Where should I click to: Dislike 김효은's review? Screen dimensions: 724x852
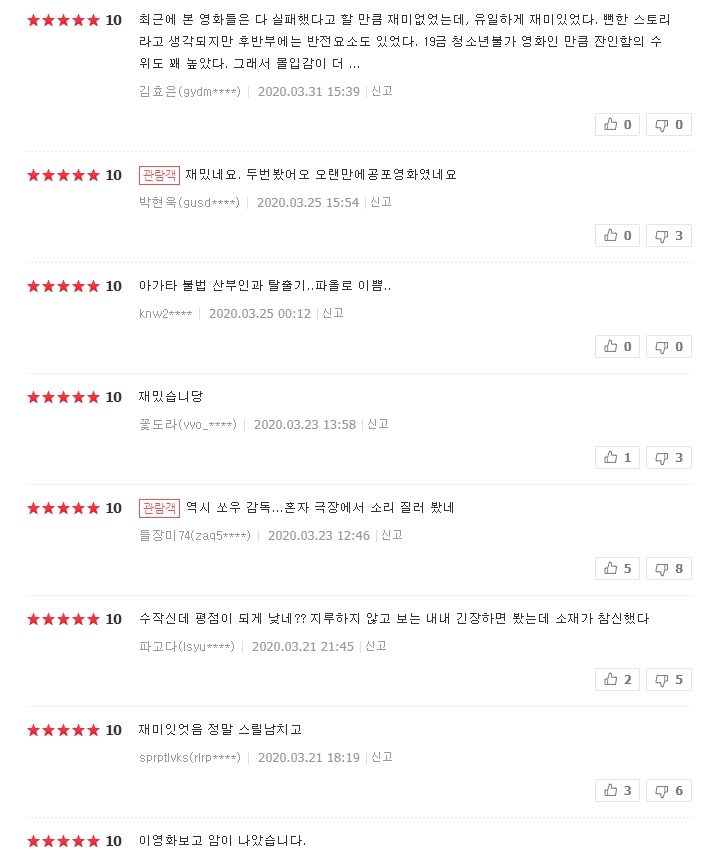668,125
